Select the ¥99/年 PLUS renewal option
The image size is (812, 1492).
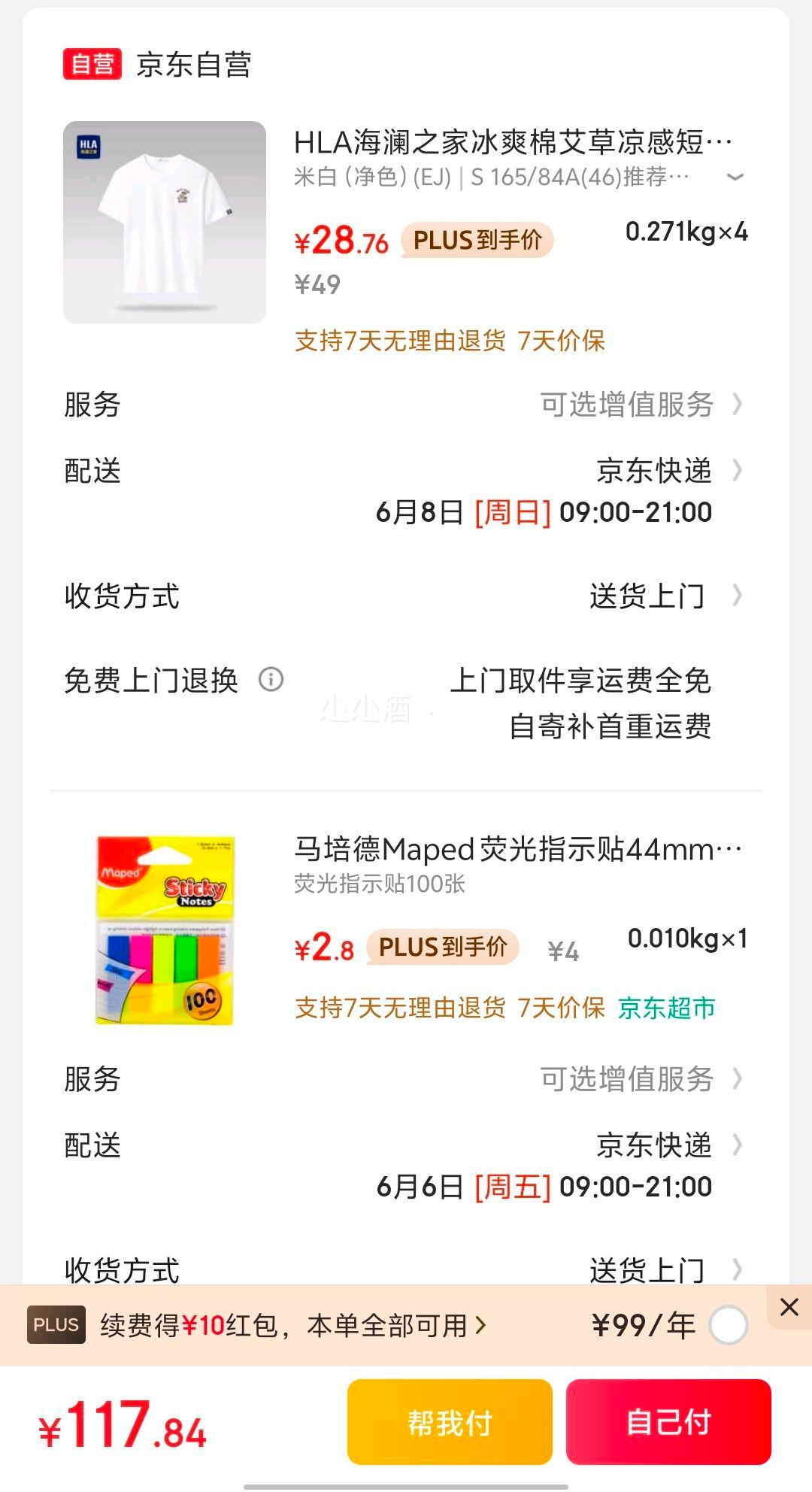click(x=728, y=1325)
